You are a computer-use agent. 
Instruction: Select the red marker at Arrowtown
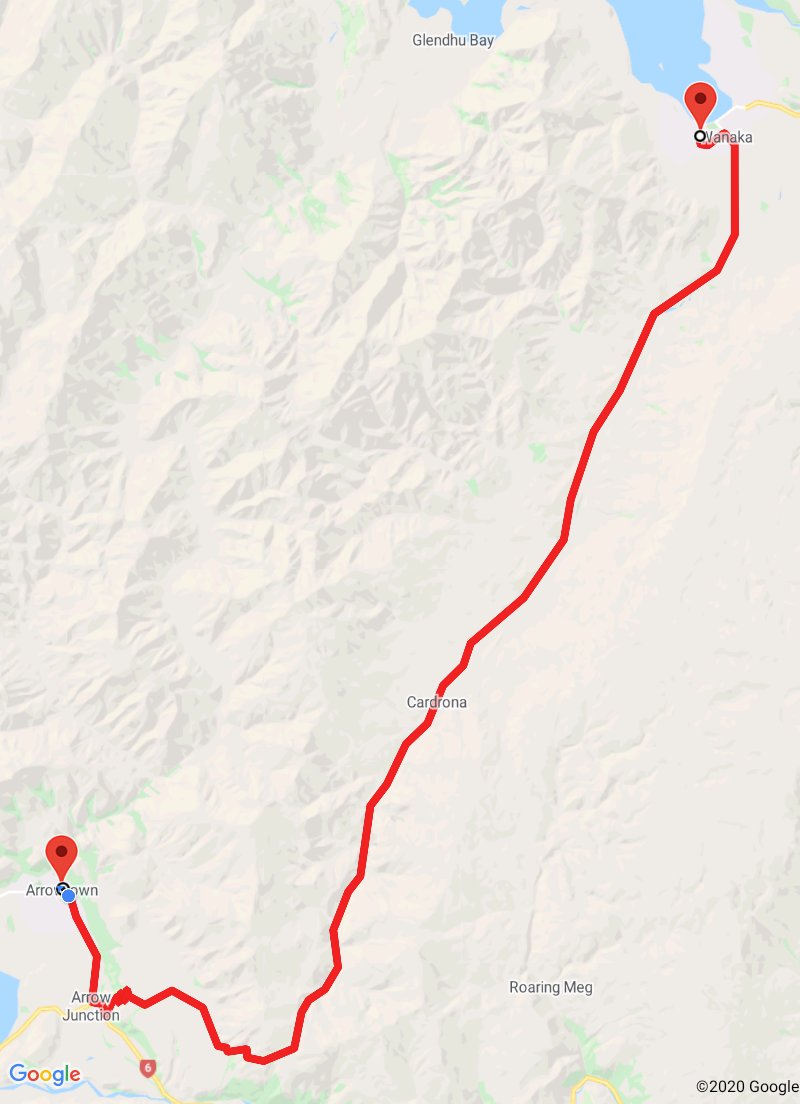pos(62,856)
